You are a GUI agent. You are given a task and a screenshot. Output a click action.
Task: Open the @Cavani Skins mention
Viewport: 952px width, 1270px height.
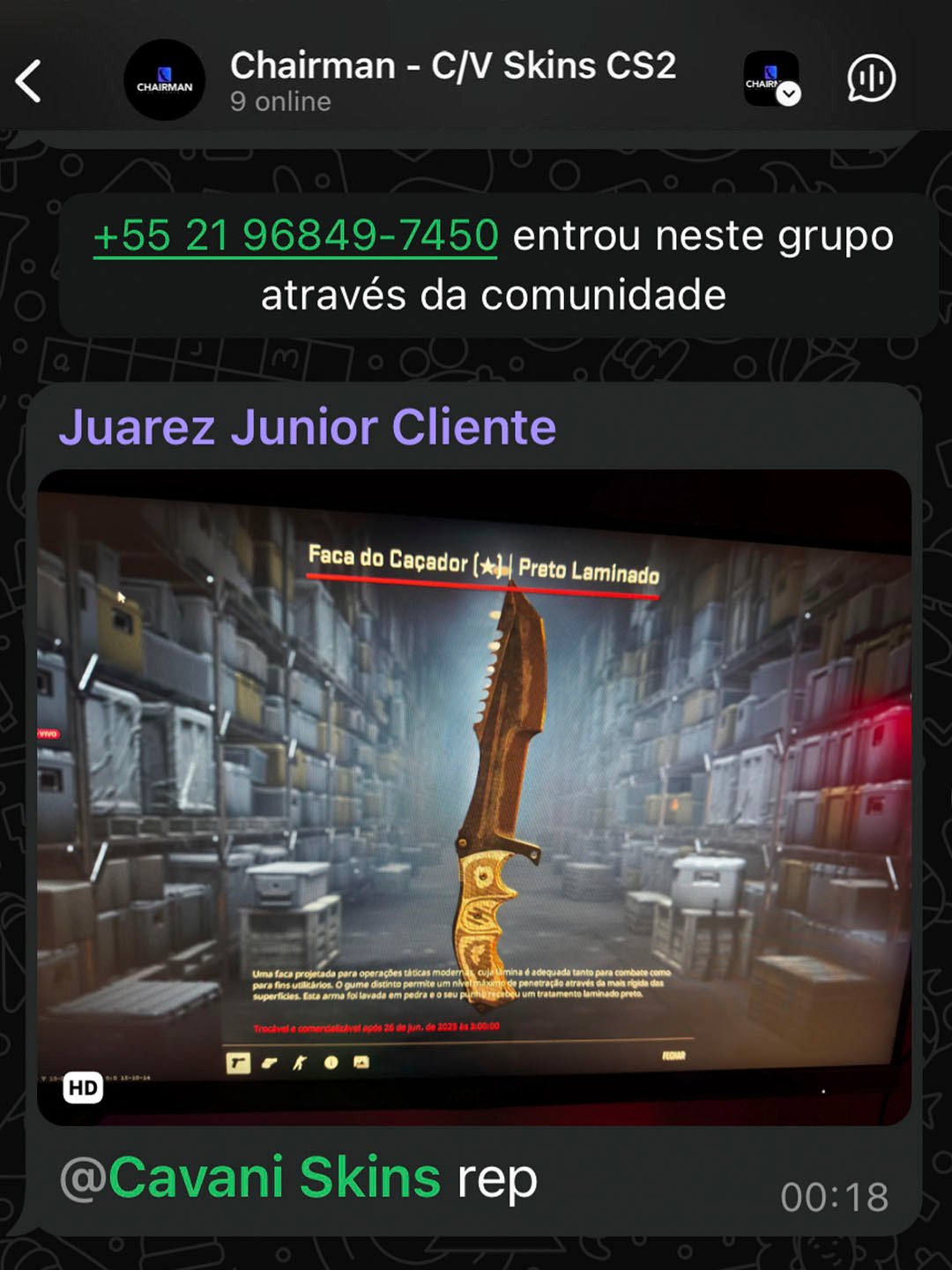250,1178
